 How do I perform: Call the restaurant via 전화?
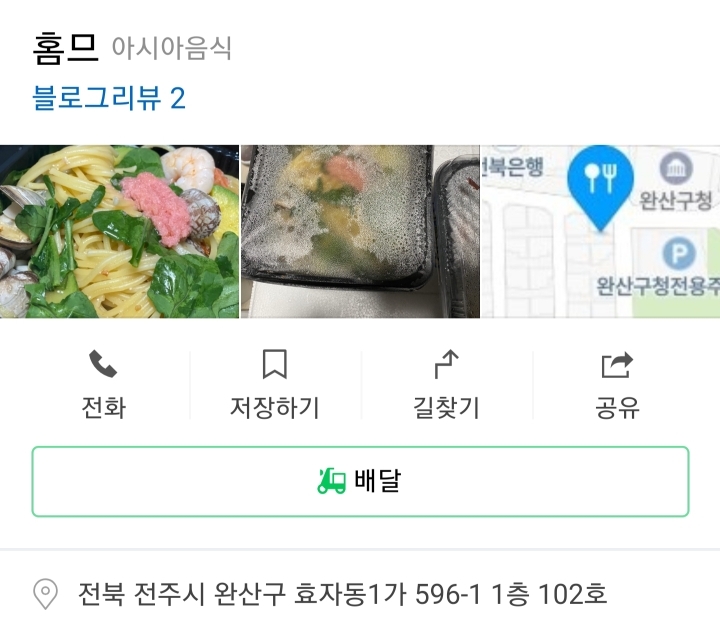103,384
